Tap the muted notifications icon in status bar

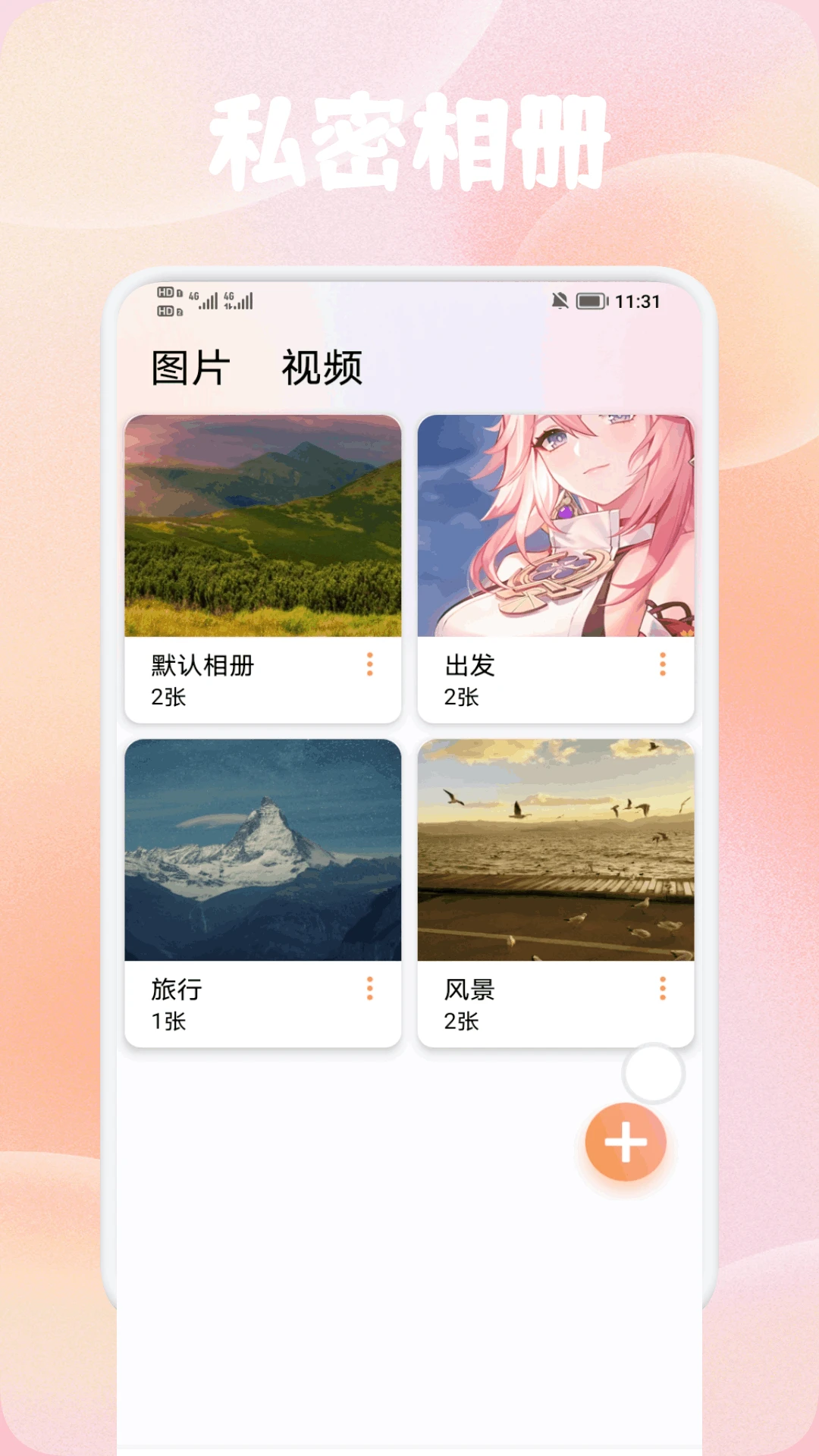[x=559, y=301]
